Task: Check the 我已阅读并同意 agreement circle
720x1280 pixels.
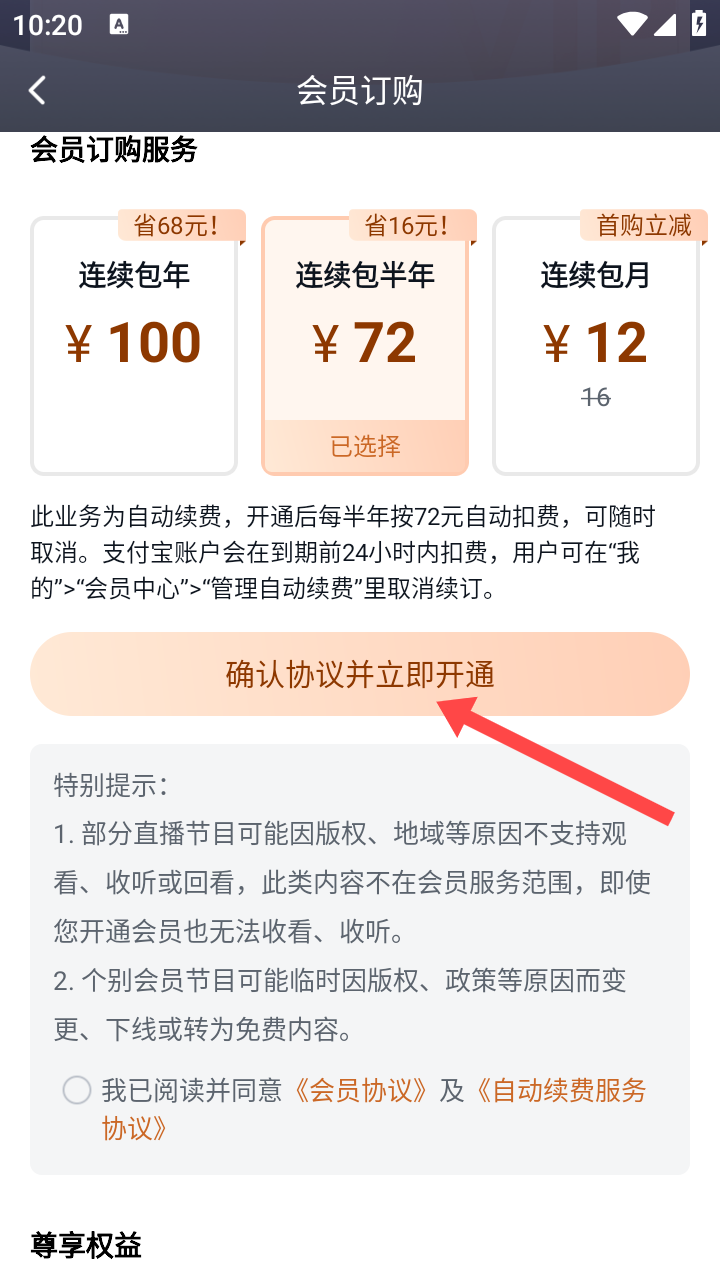Action: (x=77, y=1090)
